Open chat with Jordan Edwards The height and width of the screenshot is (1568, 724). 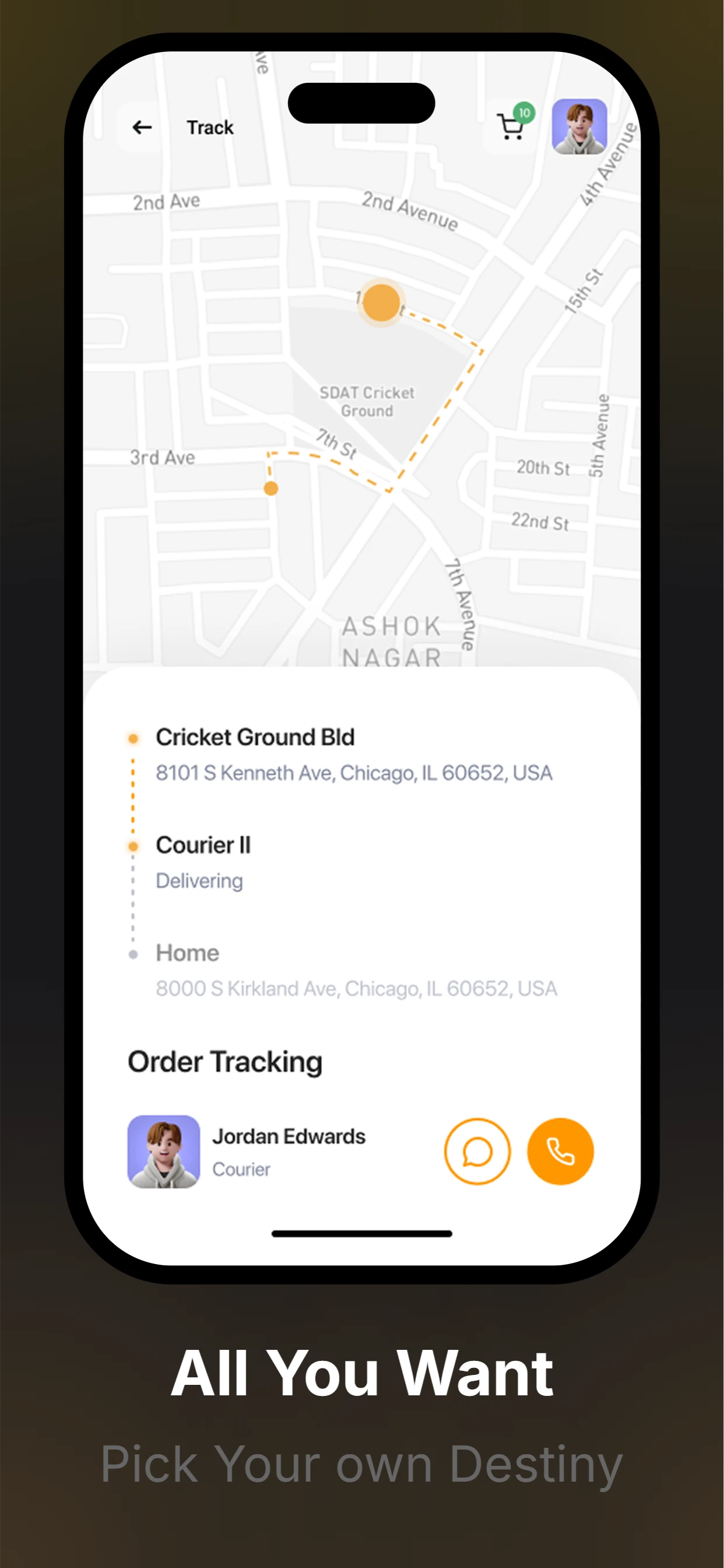tap(478, 1150)
